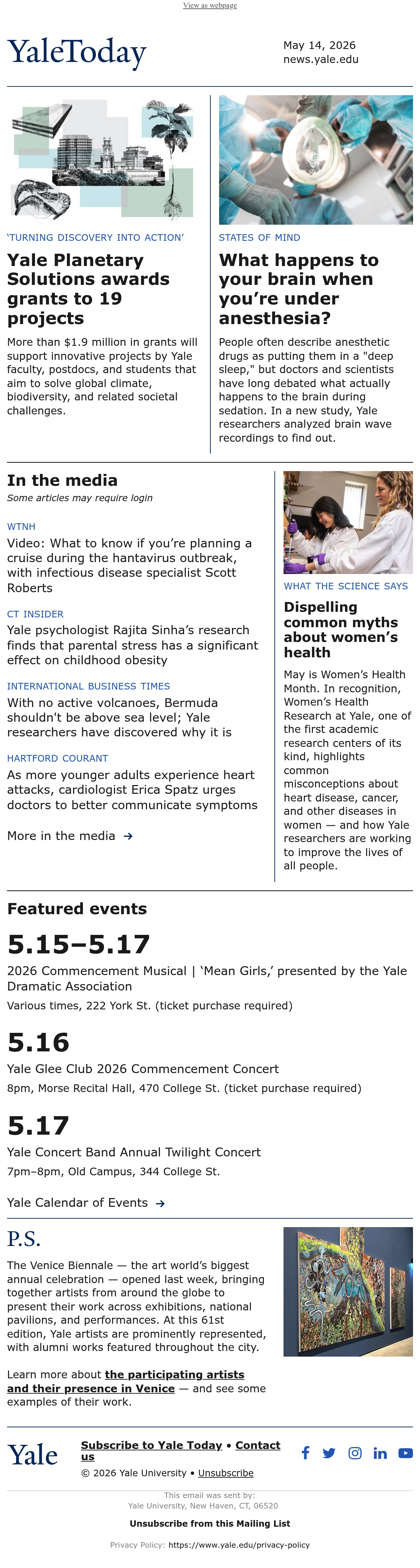Open CT Insider parental stress article

[x=133, y=645]
